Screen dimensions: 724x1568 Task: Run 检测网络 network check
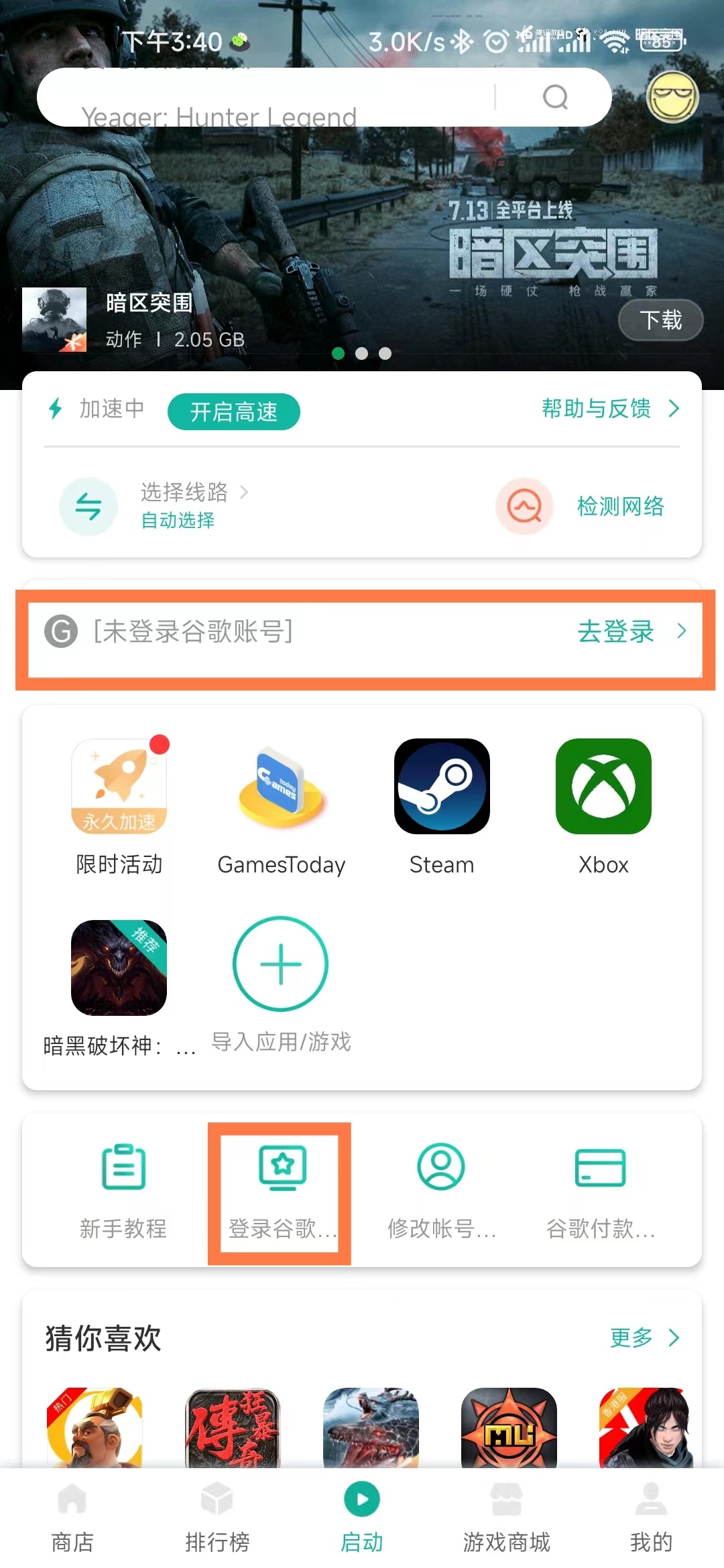tap(619, 507)
